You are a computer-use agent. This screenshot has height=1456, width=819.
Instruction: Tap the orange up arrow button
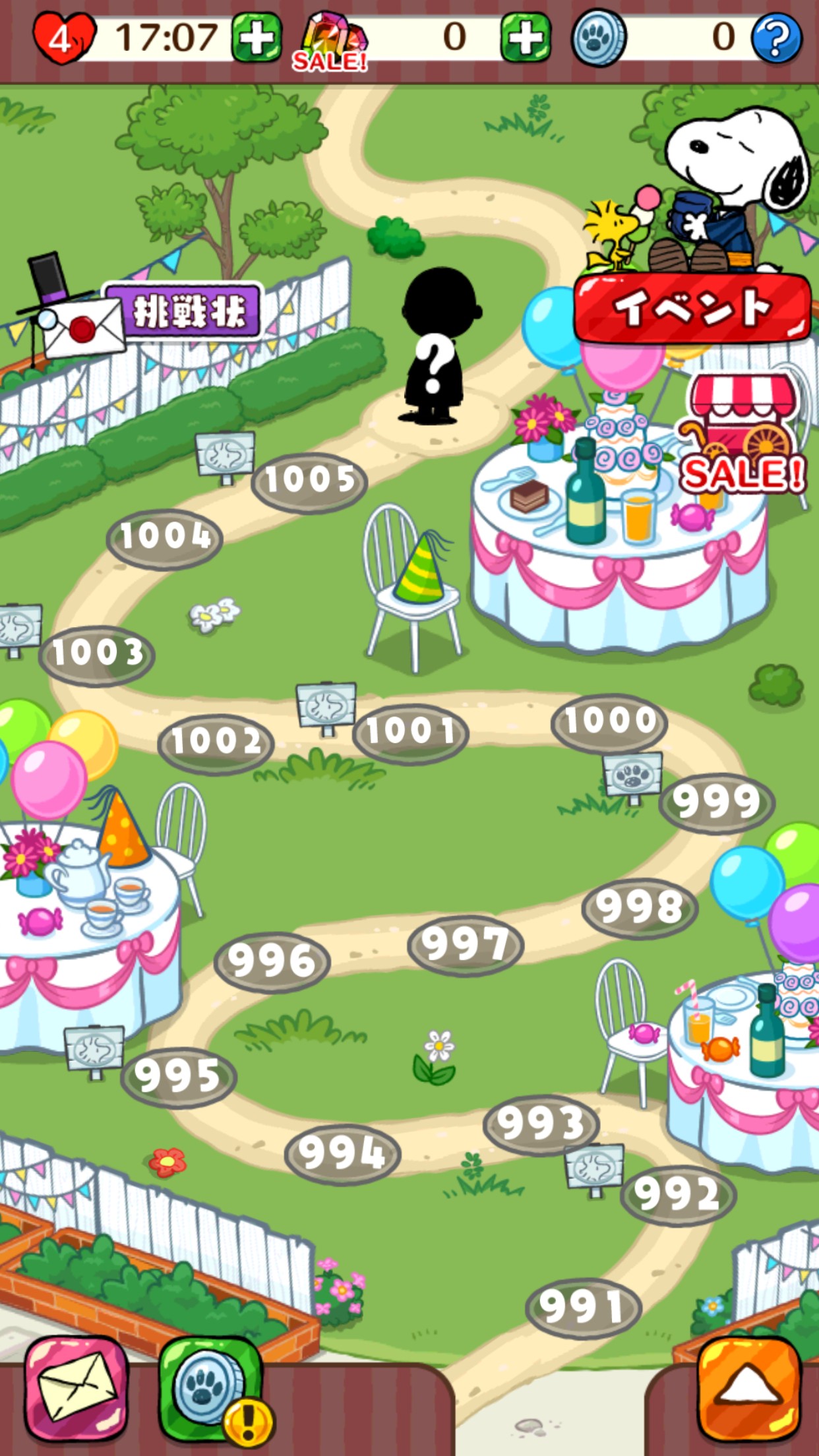(x=748, y=1389)
